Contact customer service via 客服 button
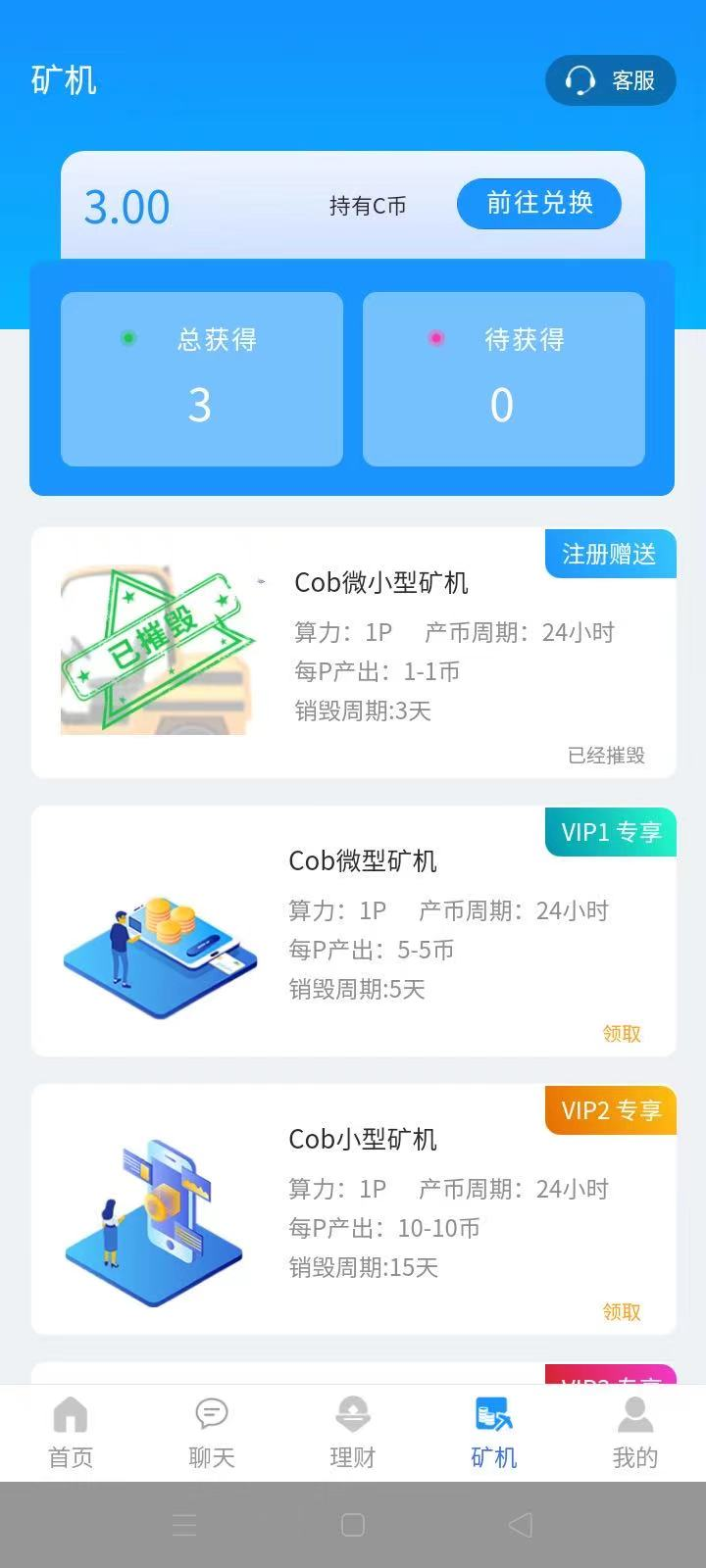The width and height of the screenshot is (706, 1568). 610,80
